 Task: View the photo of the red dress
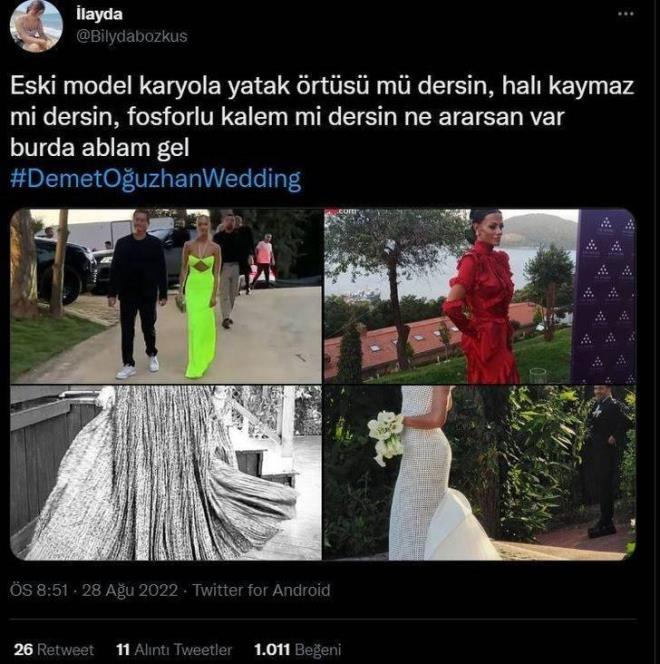tap(479, 295)
